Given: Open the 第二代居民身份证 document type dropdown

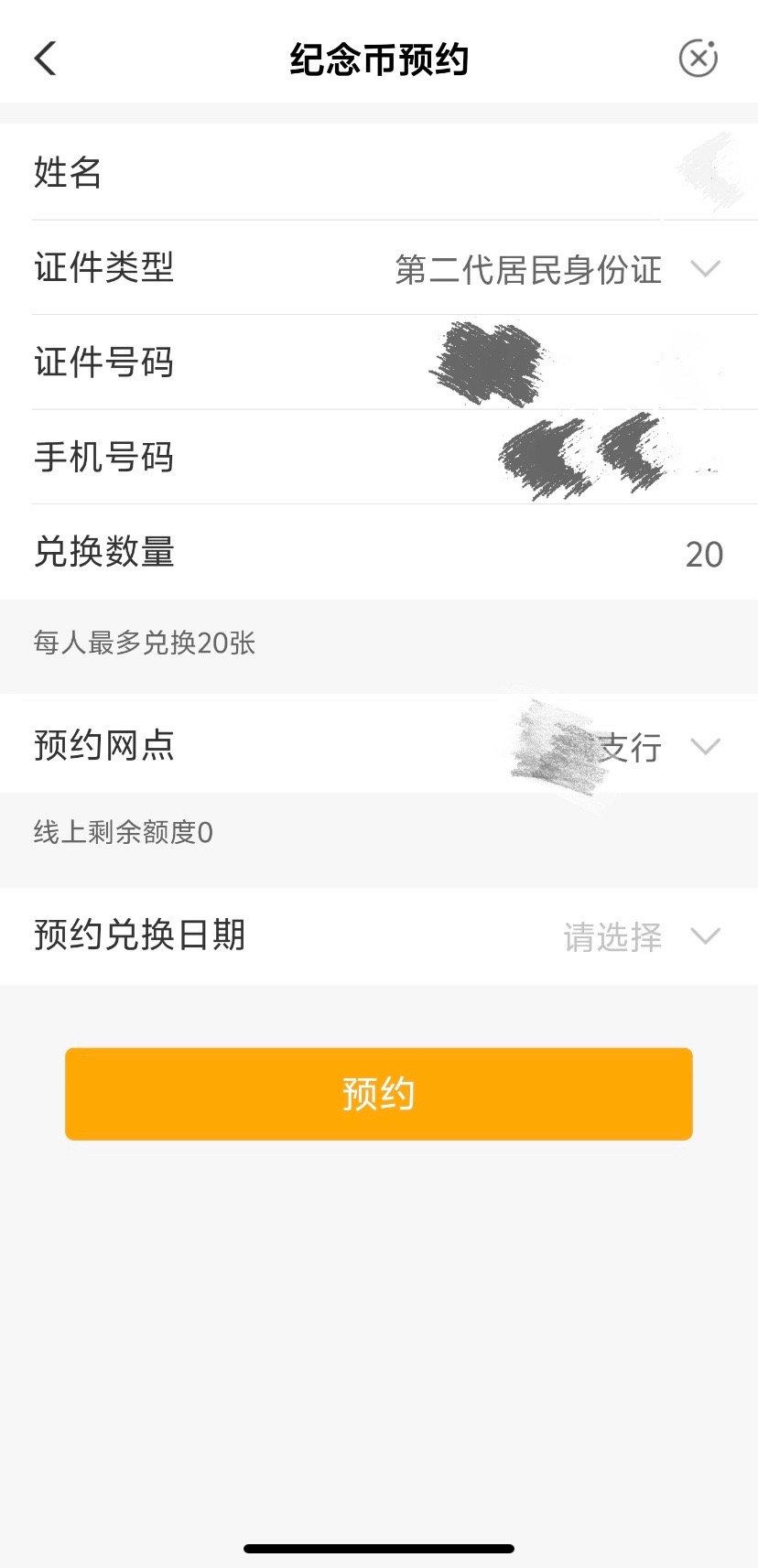Looking at the screenshot, I should (x=529, y=270).
